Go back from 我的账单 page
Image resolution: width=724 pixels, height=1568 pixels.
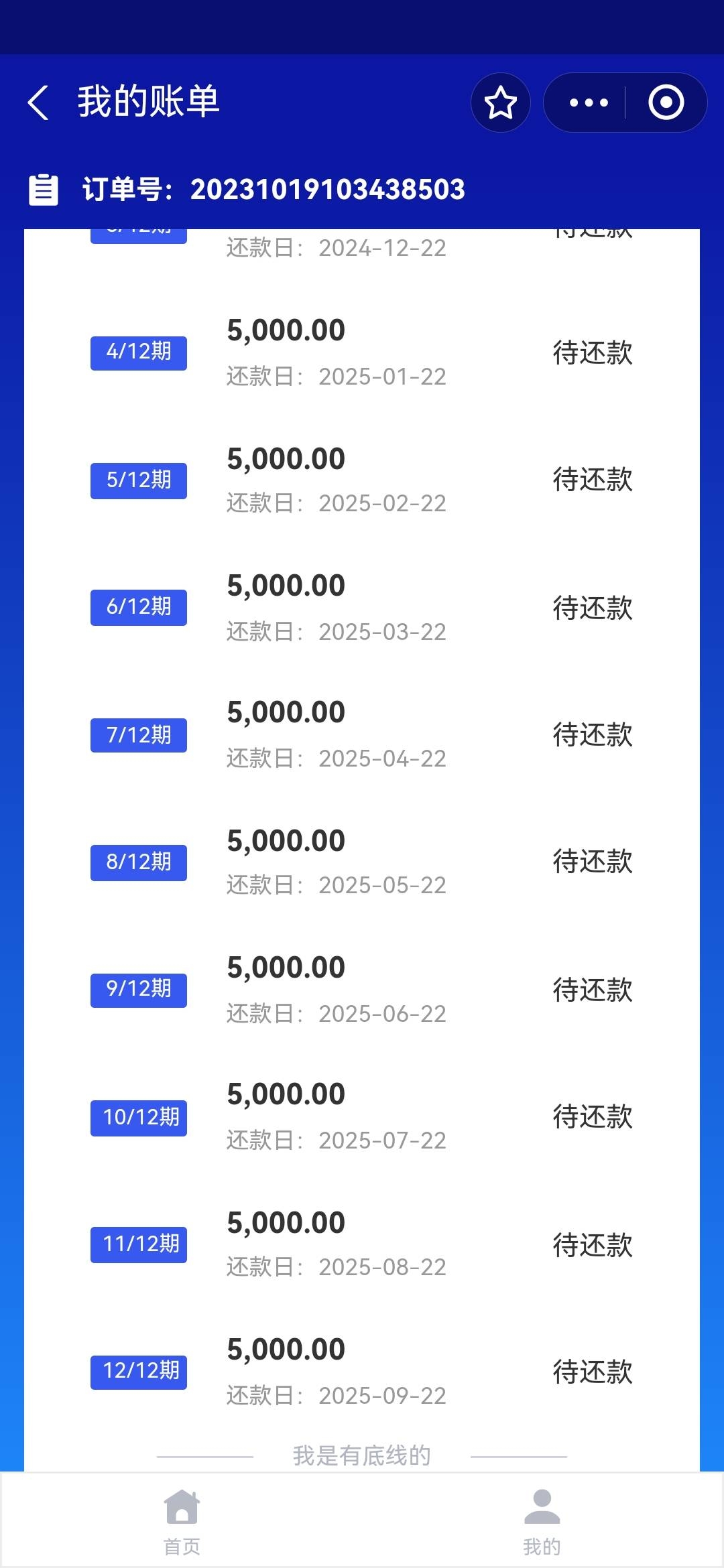tap(38, 103)
